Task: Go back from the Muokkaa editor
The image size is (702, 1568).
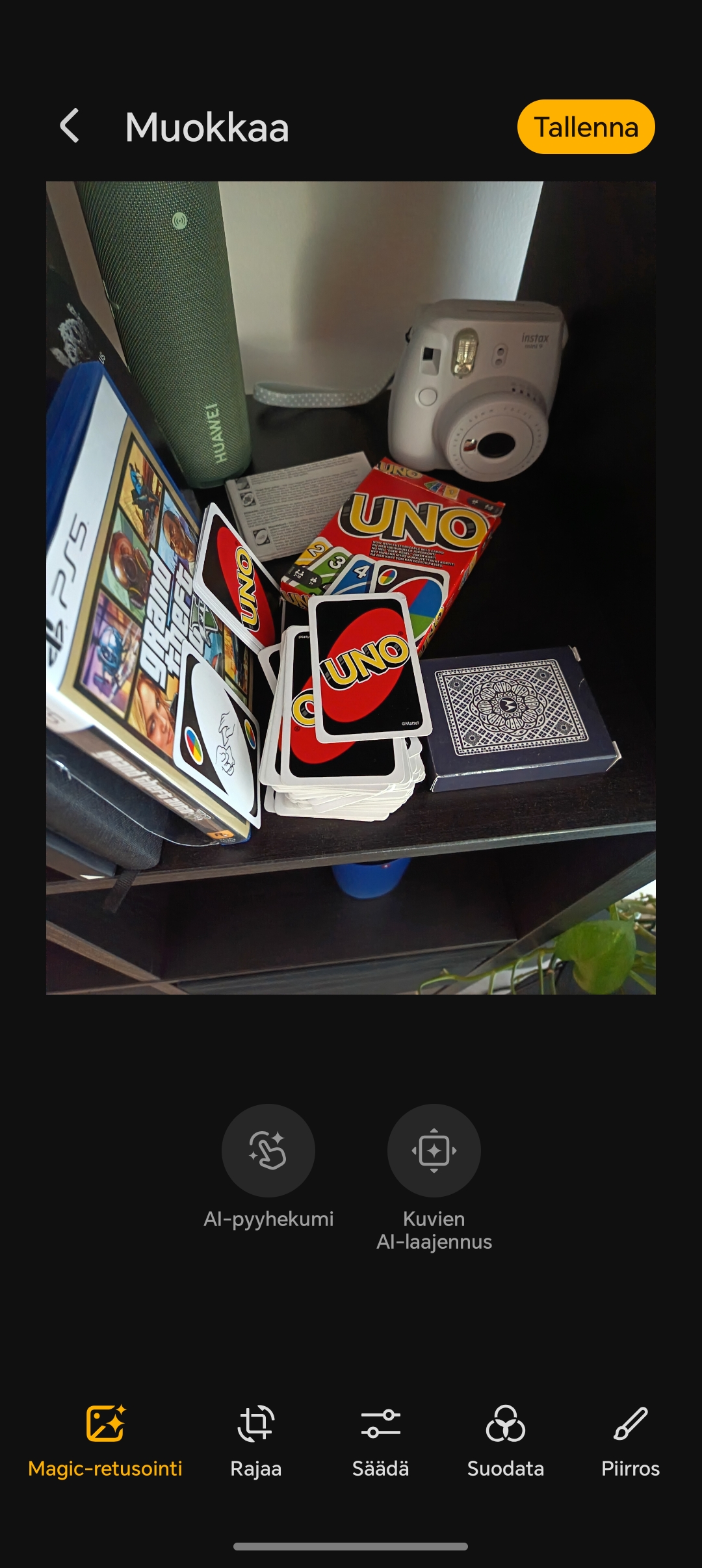Action: [x=70, y=126]
